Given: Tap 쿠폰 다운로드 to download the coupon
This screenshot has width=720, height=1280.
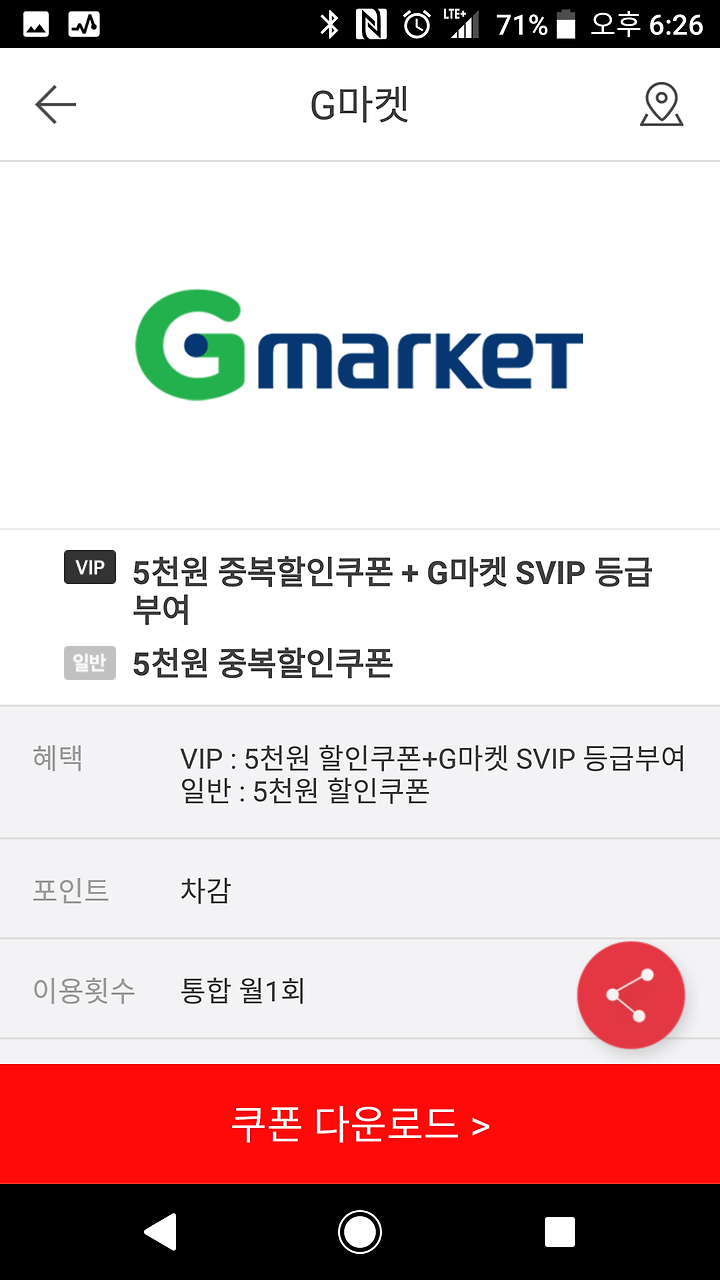Looking at the screenshot, I should click(360, 1124).
